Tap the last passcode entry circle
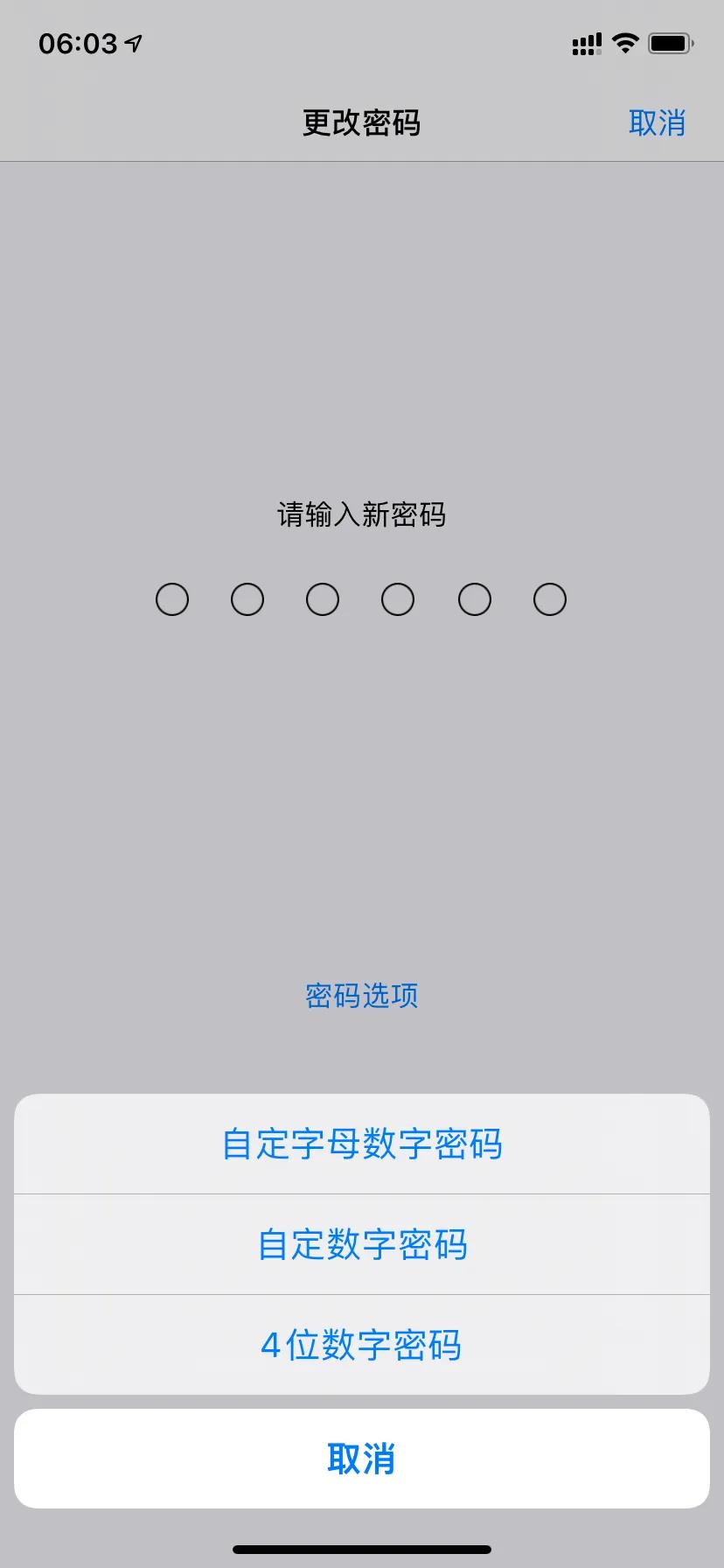Viewport: 724px width, 1568px height. 549,598
